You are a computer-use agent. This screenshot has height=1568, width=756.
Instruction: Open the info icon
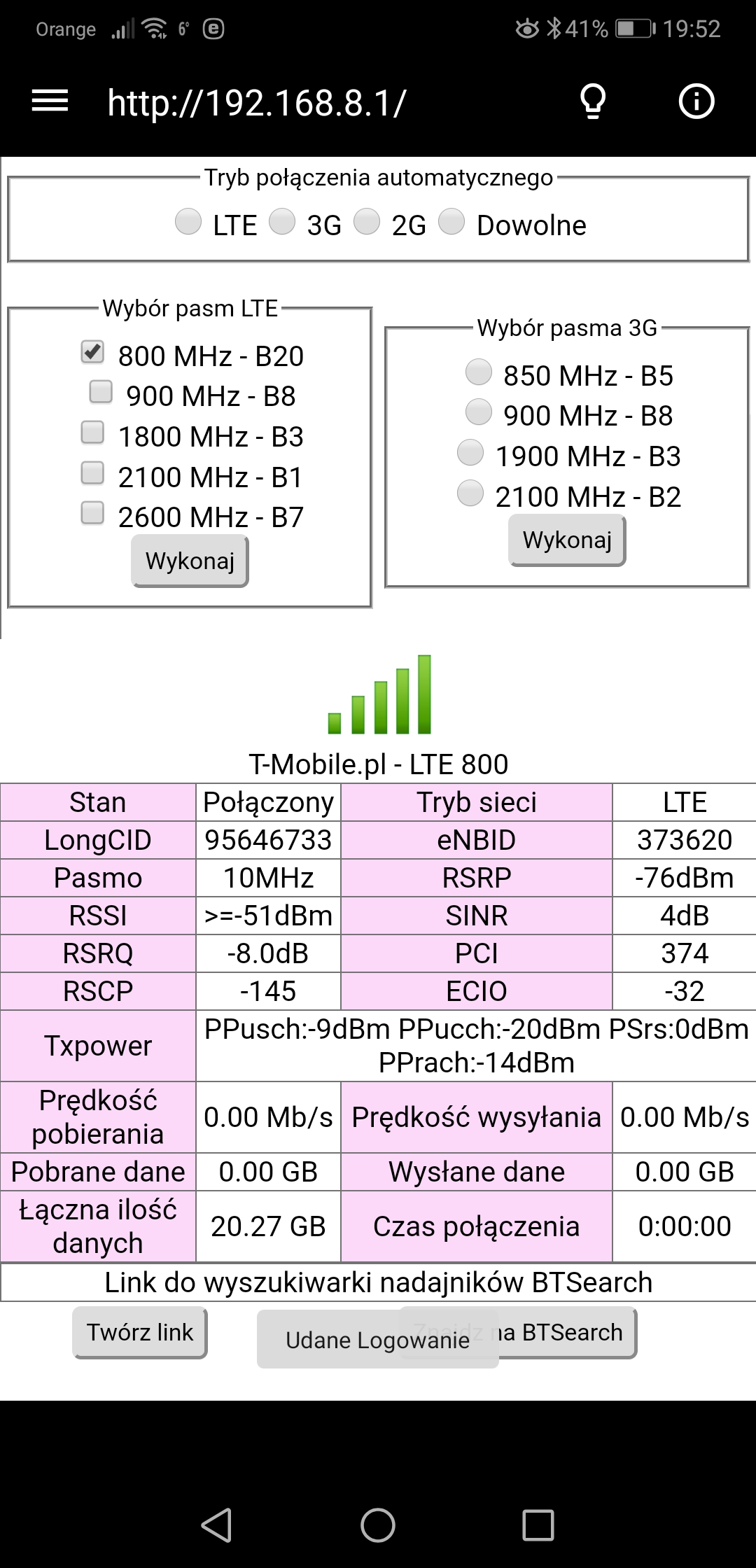click(x=696, y=101)
